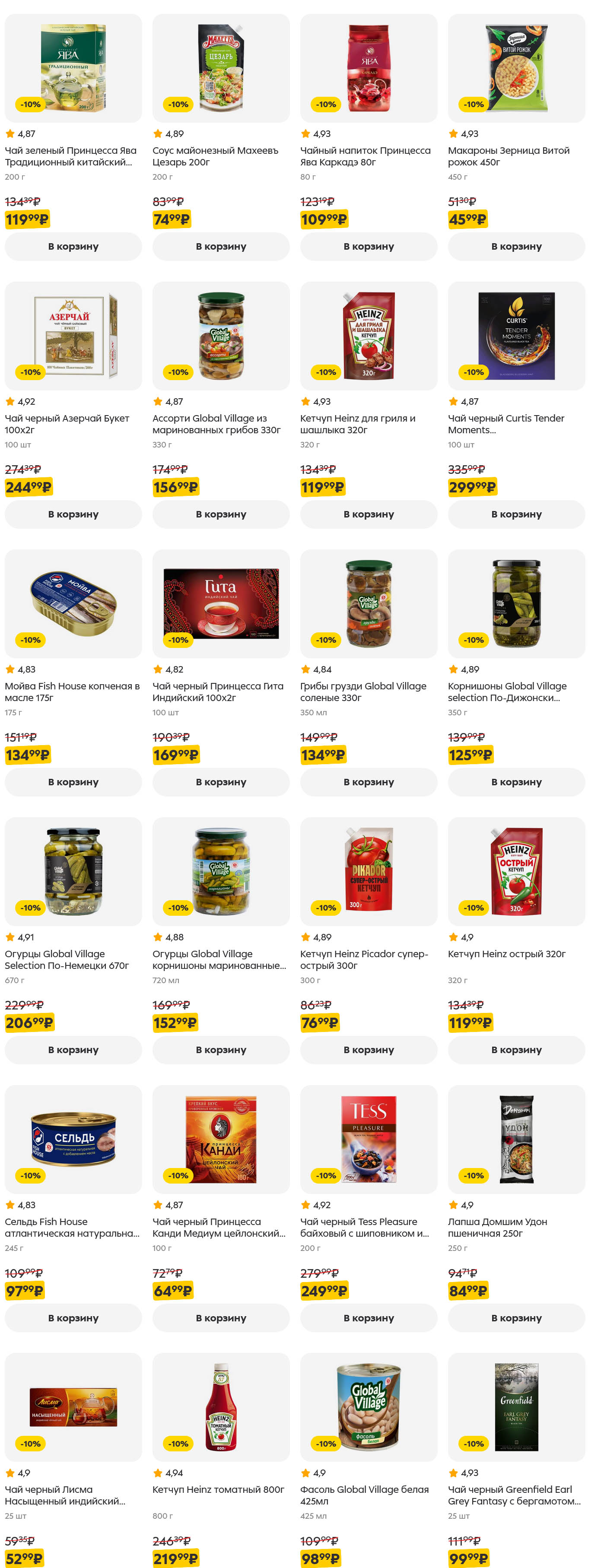Add Tess Pleasure tea to cart
The height and width of the screenshot is (1568, 604).
point(369,1318)
